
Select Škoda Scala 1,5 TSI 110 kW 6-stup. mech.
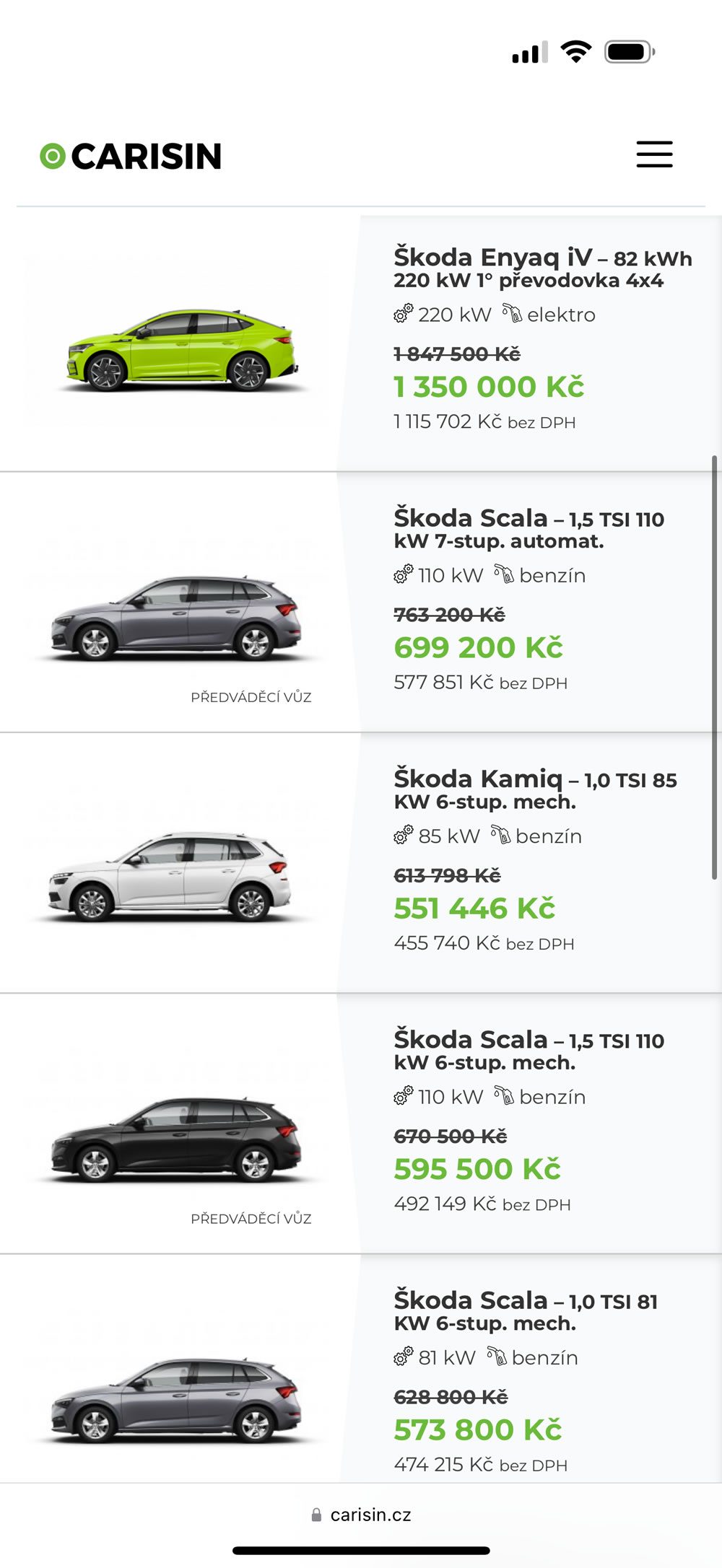coord(529,1050)
